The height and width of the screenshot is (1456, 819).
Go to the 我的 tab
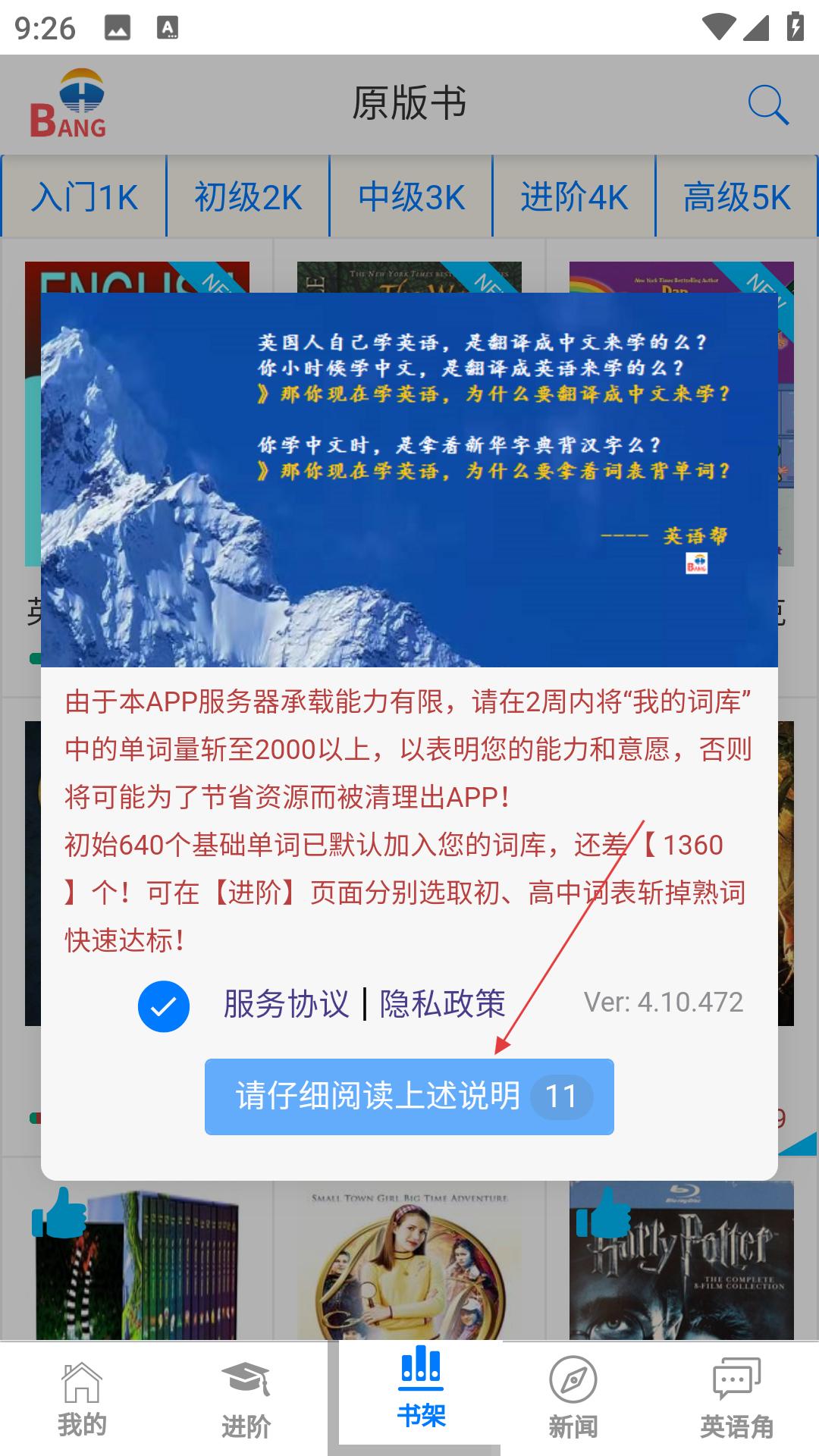click(x=82, y=1399)
